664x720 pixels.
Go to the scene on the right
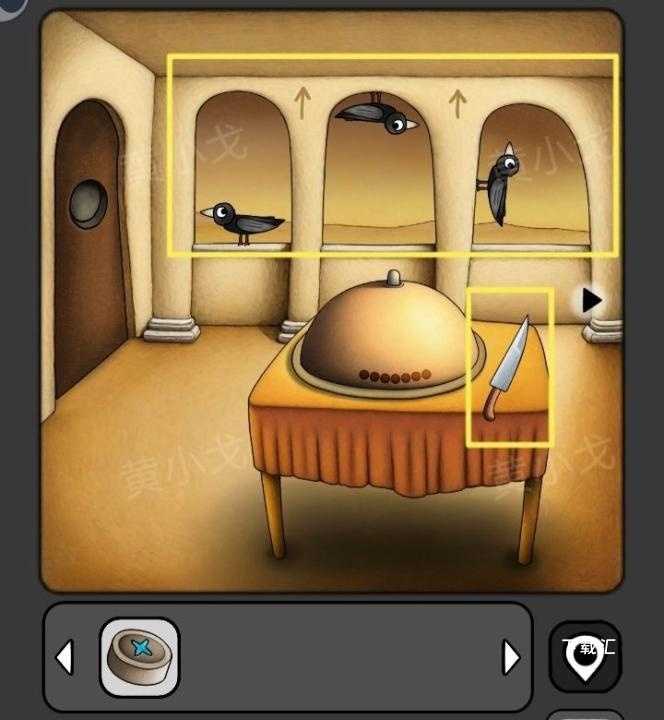(592, 299)
